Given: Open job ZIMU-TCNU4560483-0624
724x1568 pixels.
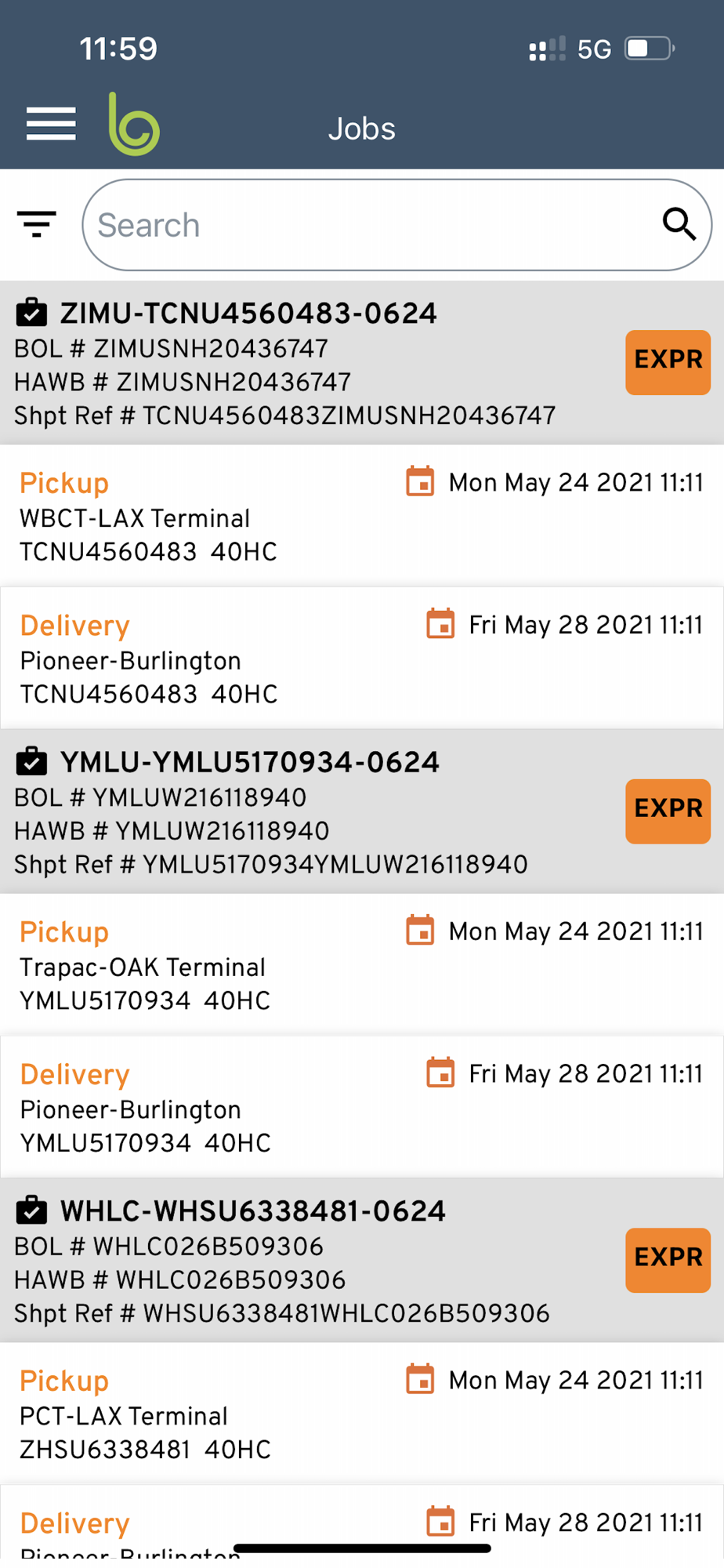Looking at the screenshot, I should [249, 314].
